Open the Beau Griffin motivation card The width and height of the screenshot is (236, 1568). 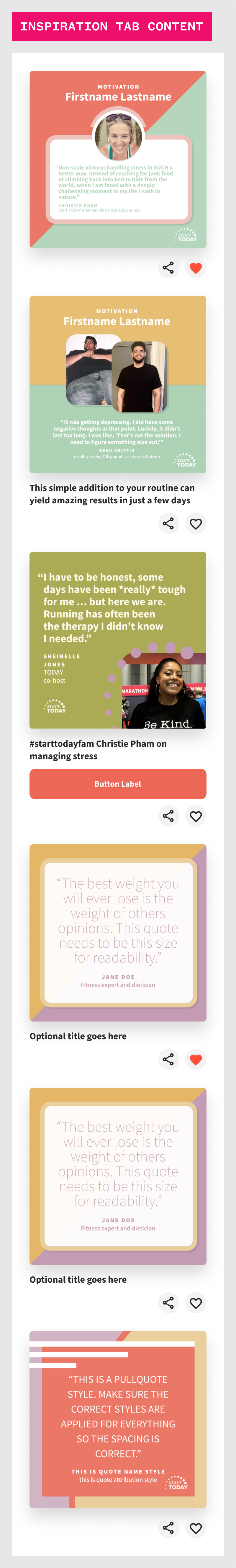(x=118, y=384)
